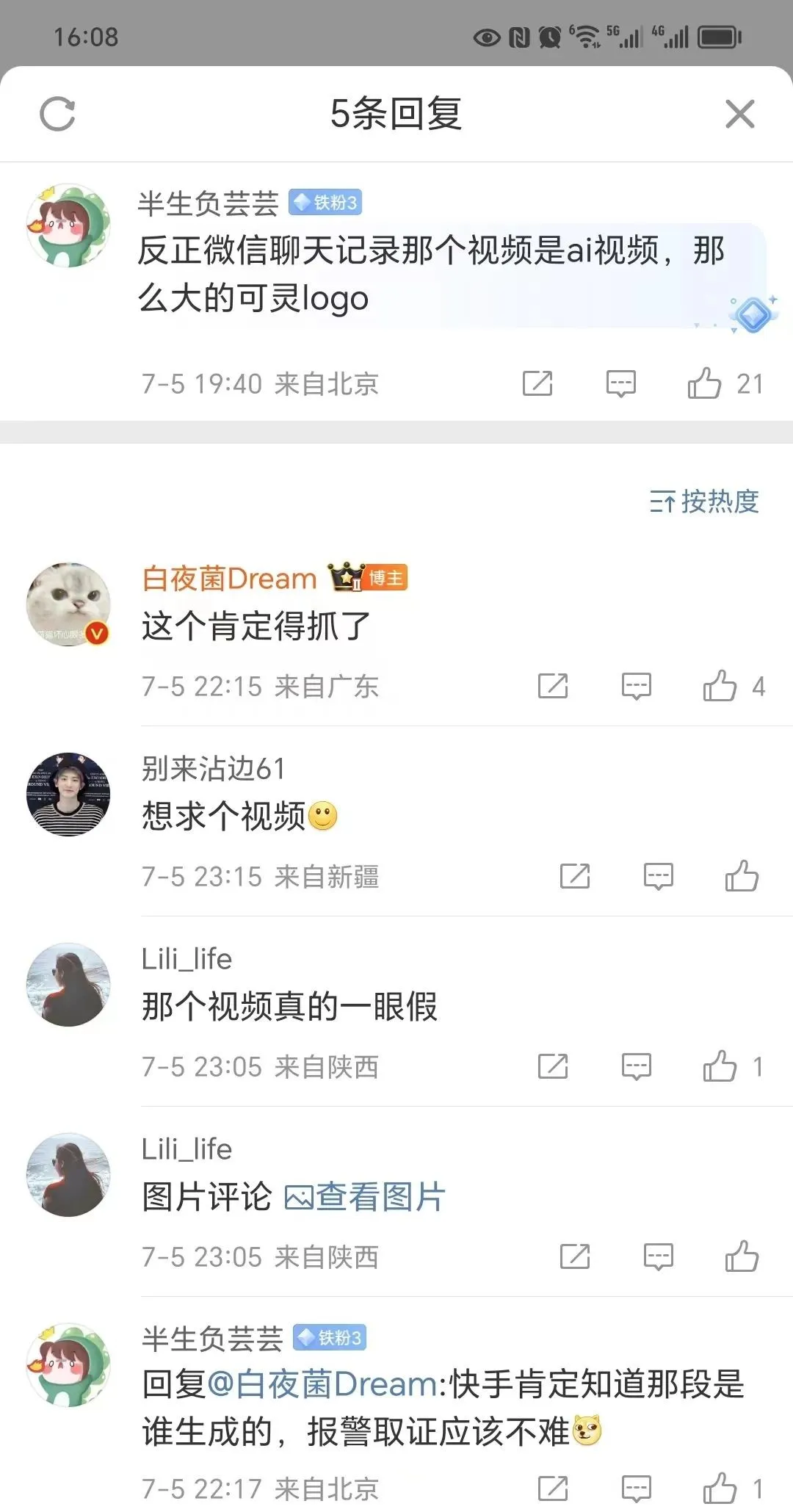Repost the comment about 可灵logo

(x=537, y=383)
